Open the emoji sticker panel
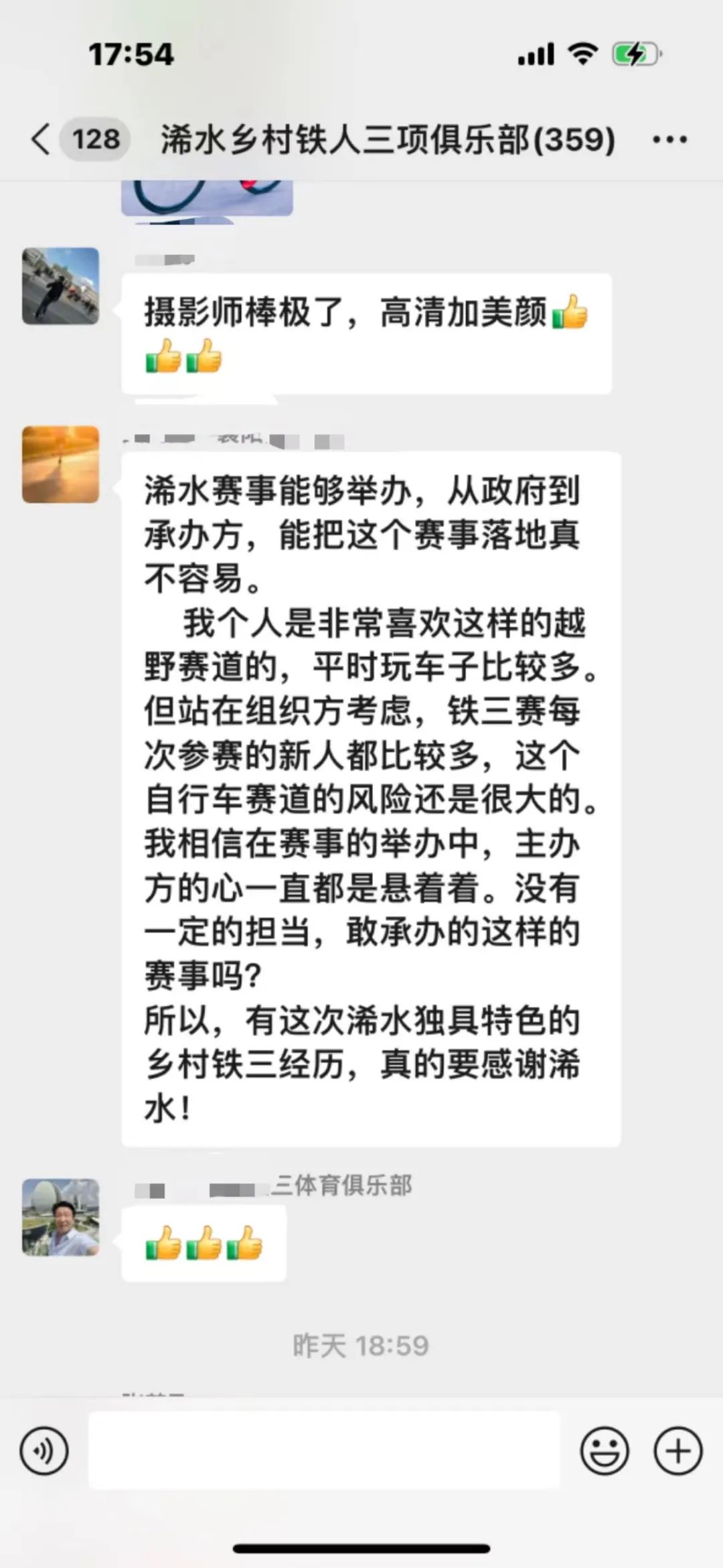 [x=605, y=1451]
